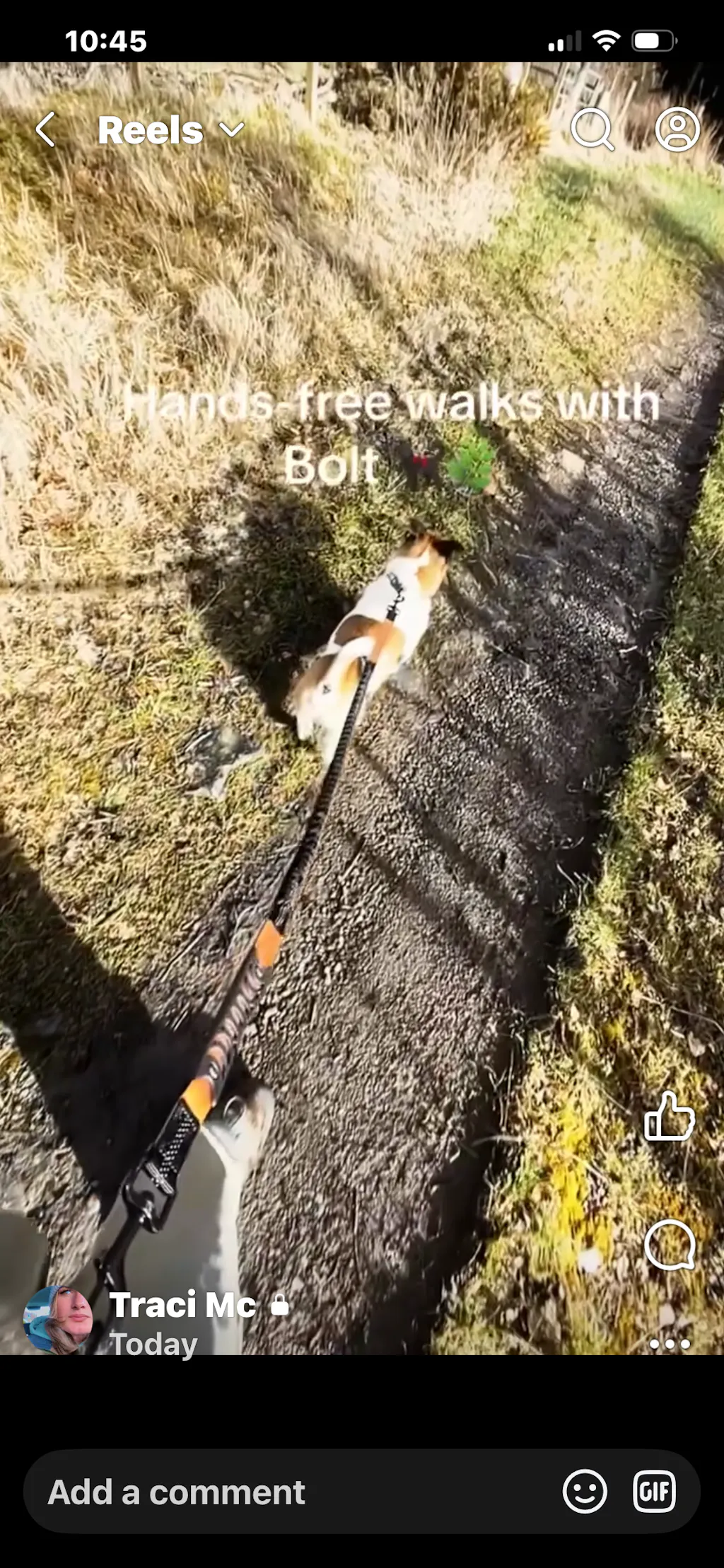The width and height of the screenshot is (724, 1568).
Task: Open the profile icon
Action: (x=677, y=129)
